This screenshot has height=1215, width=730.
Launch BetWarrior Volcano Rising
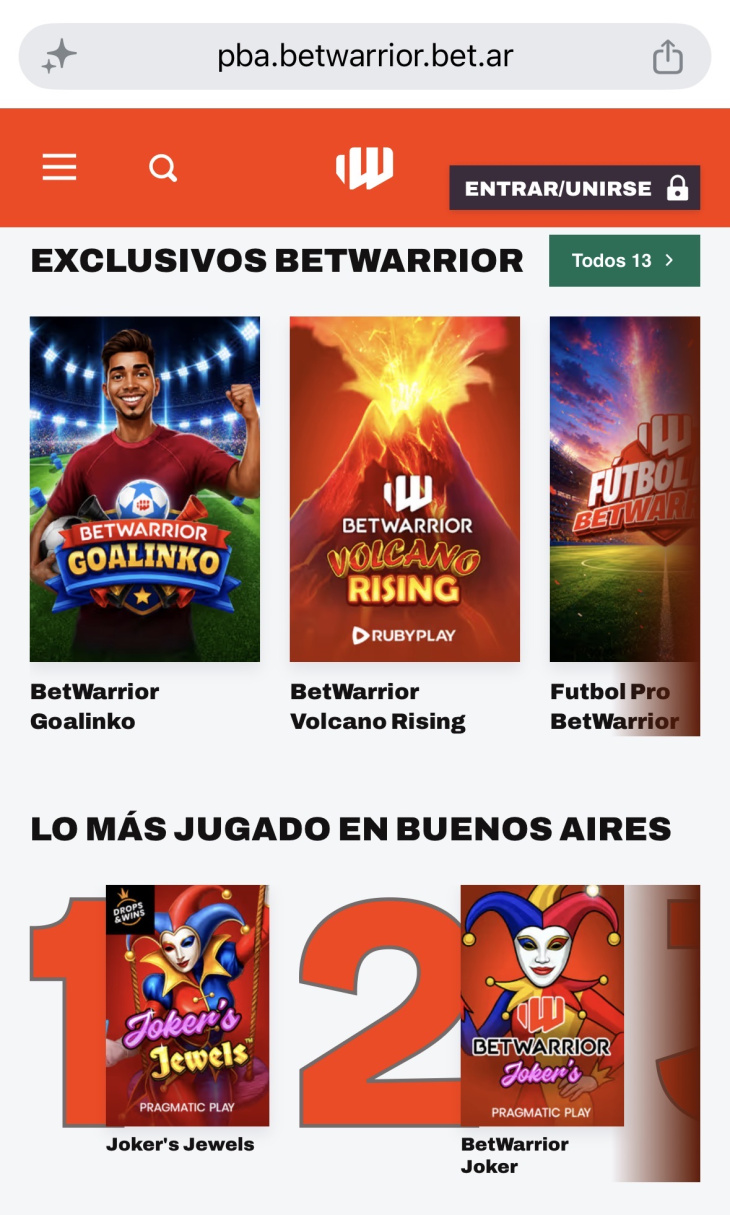(x=405, y=489)
